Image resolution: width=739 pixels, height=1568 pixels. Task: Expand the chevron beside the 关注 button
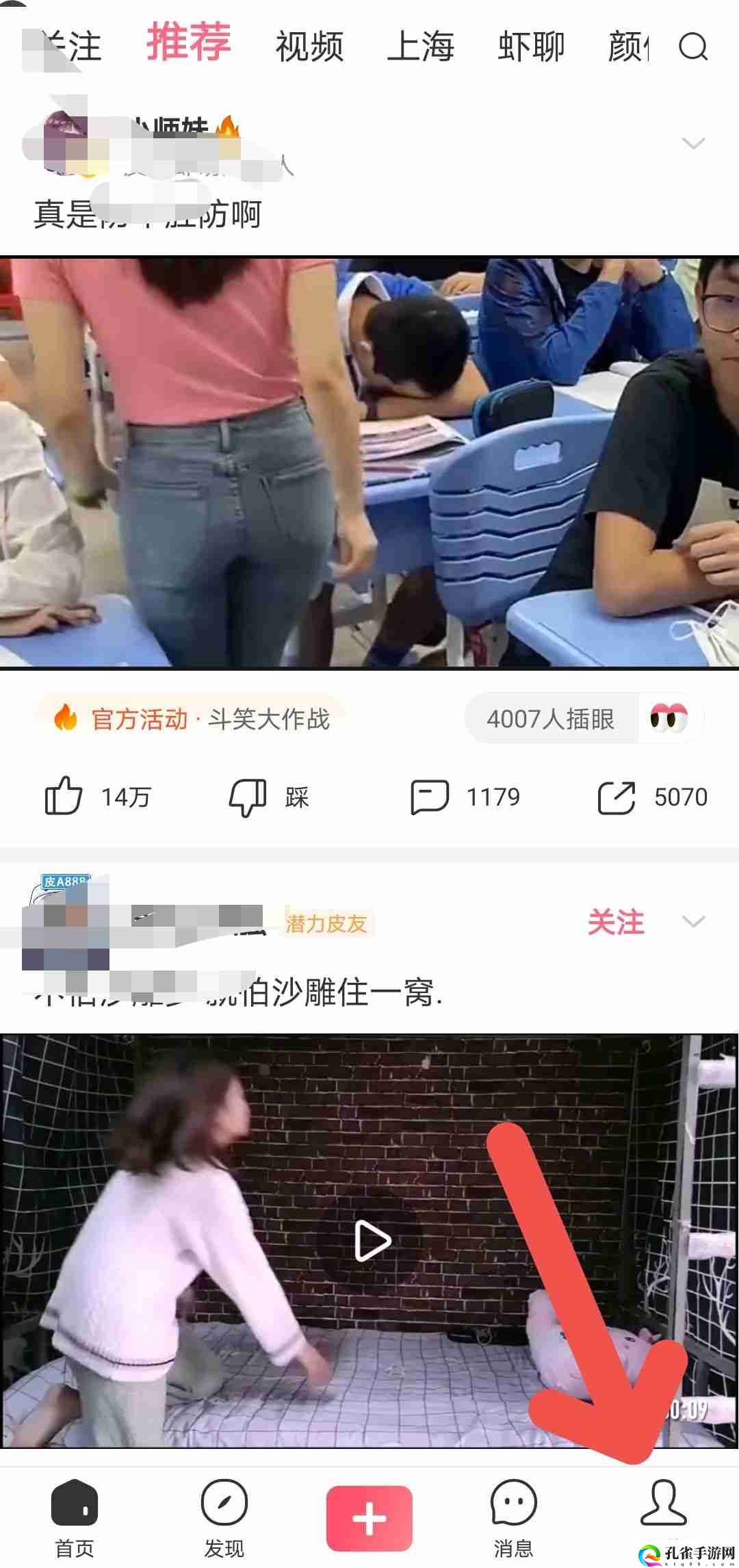[693, 922]
